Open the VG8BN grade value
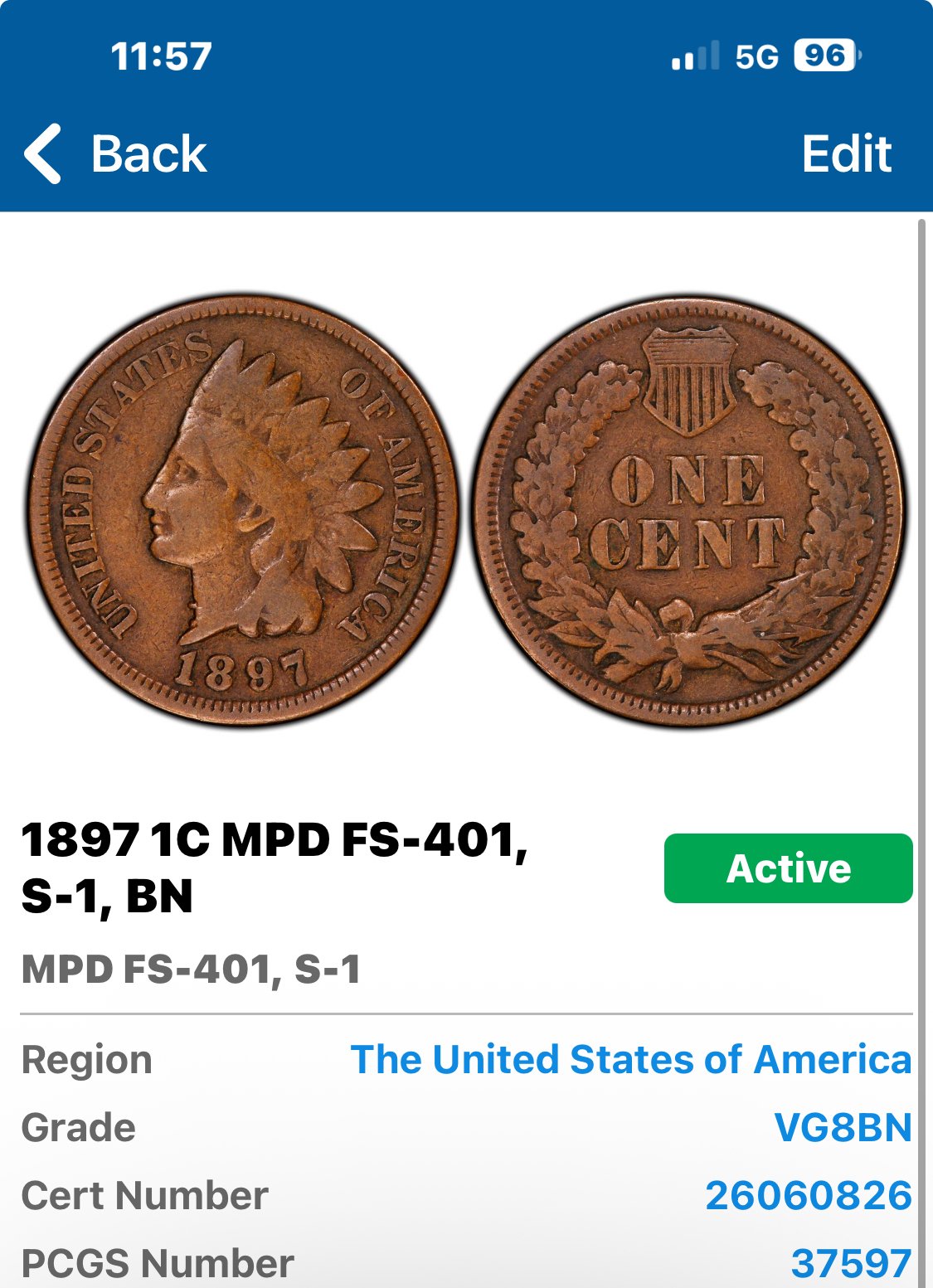 click(x=843, y=1127)
